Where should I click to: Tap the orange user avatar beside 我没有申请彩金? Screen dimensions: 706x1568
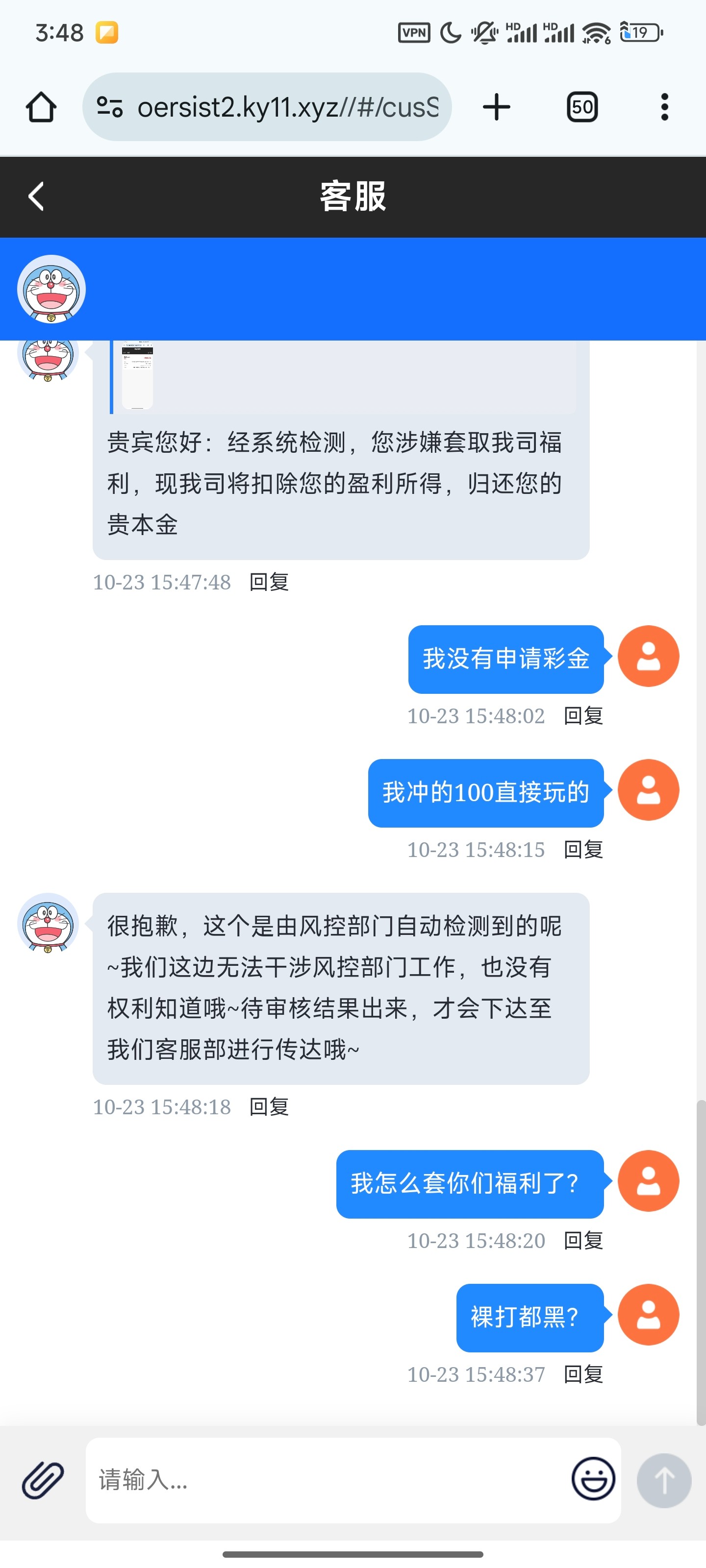click(648, 656)
